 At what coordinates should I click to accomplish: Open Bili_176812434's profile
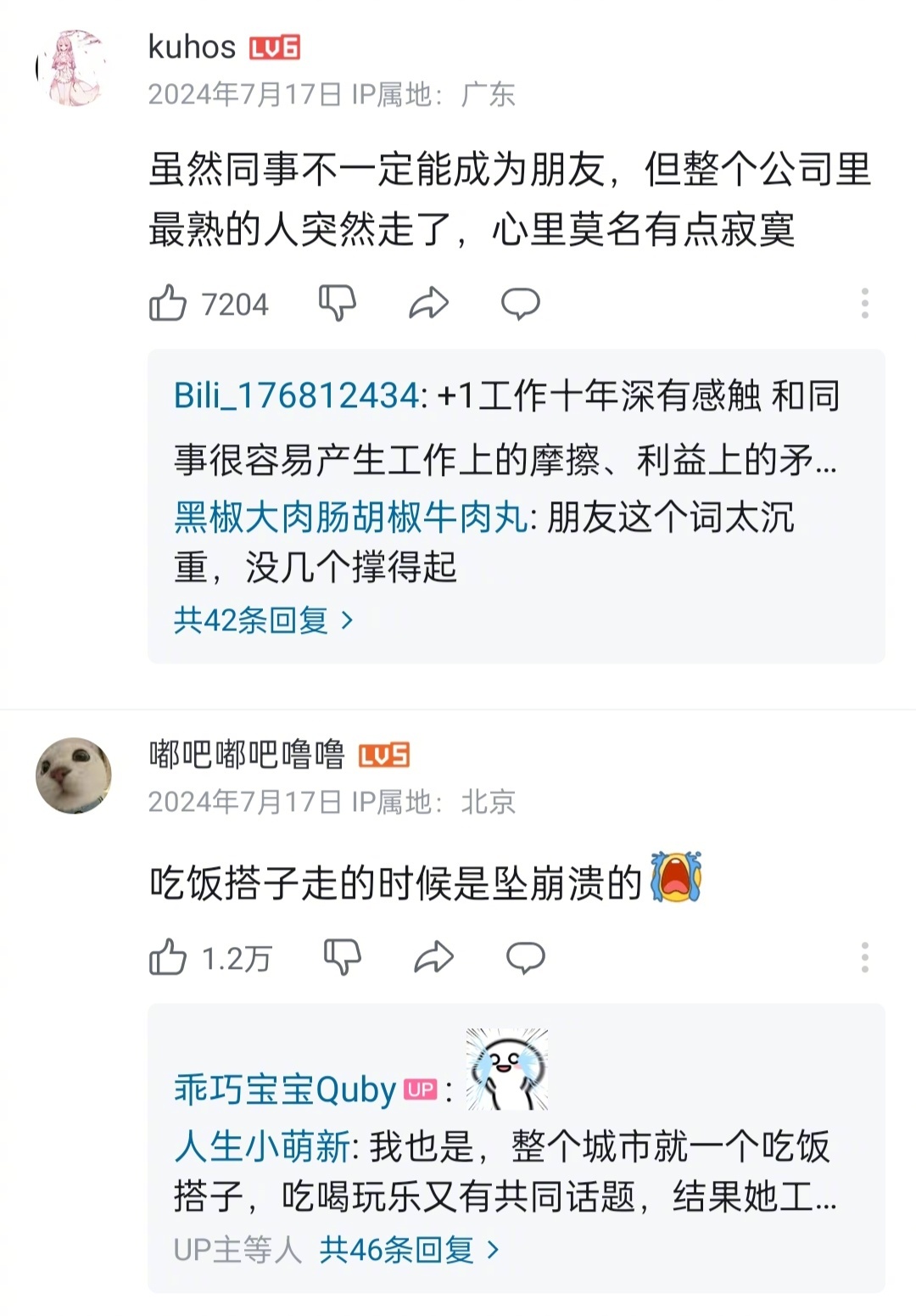click(293, 395)
